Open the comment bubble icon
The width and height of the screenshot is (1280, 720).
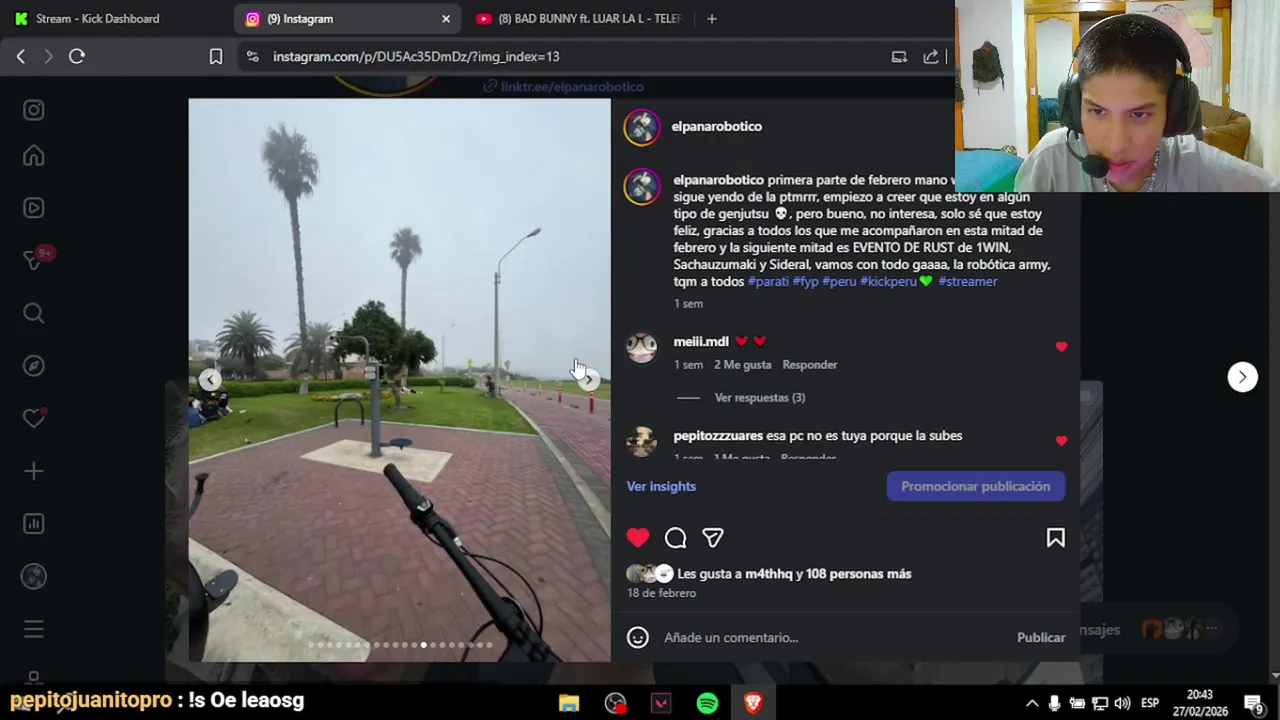(675, 538)
